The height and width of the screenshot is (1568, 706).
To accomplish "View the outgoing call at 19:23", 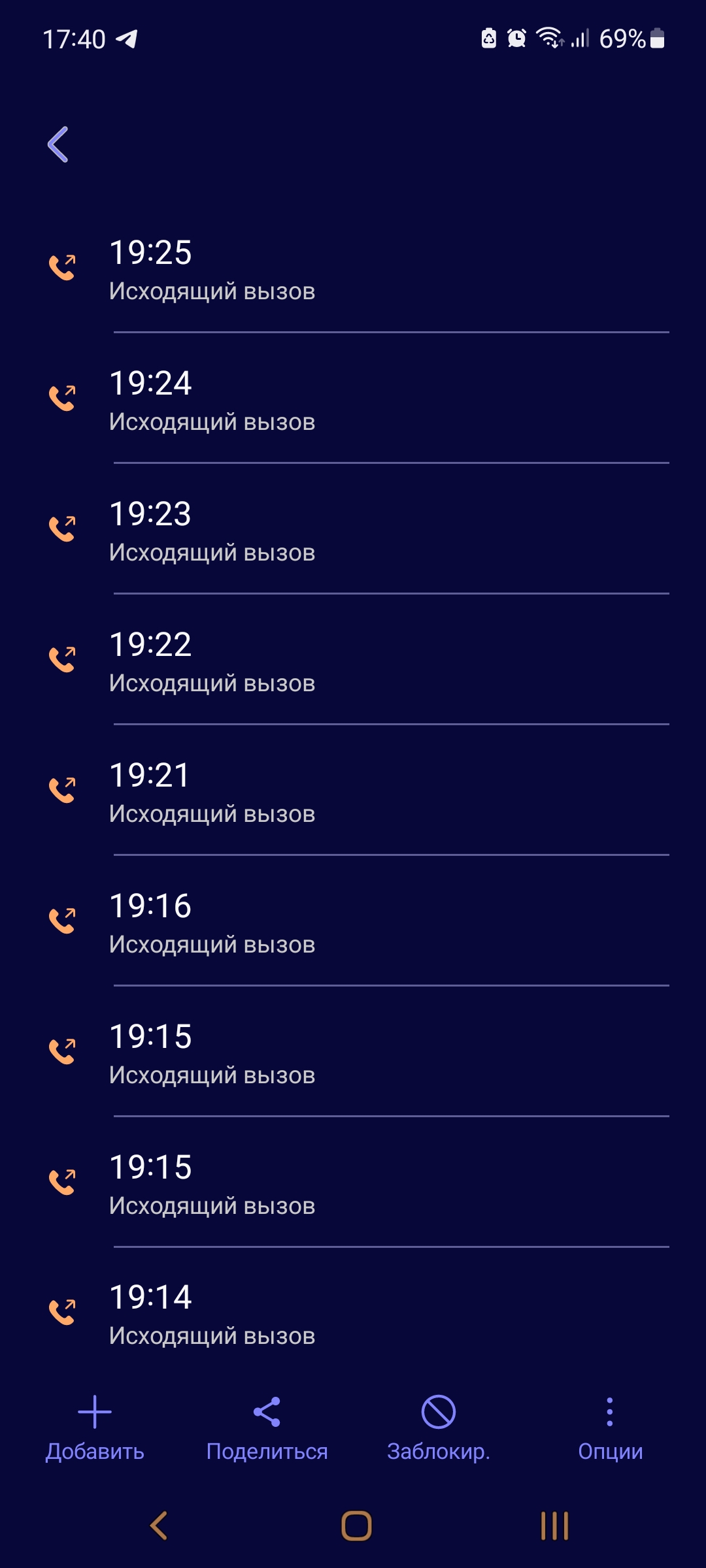I will coord(353,531).
